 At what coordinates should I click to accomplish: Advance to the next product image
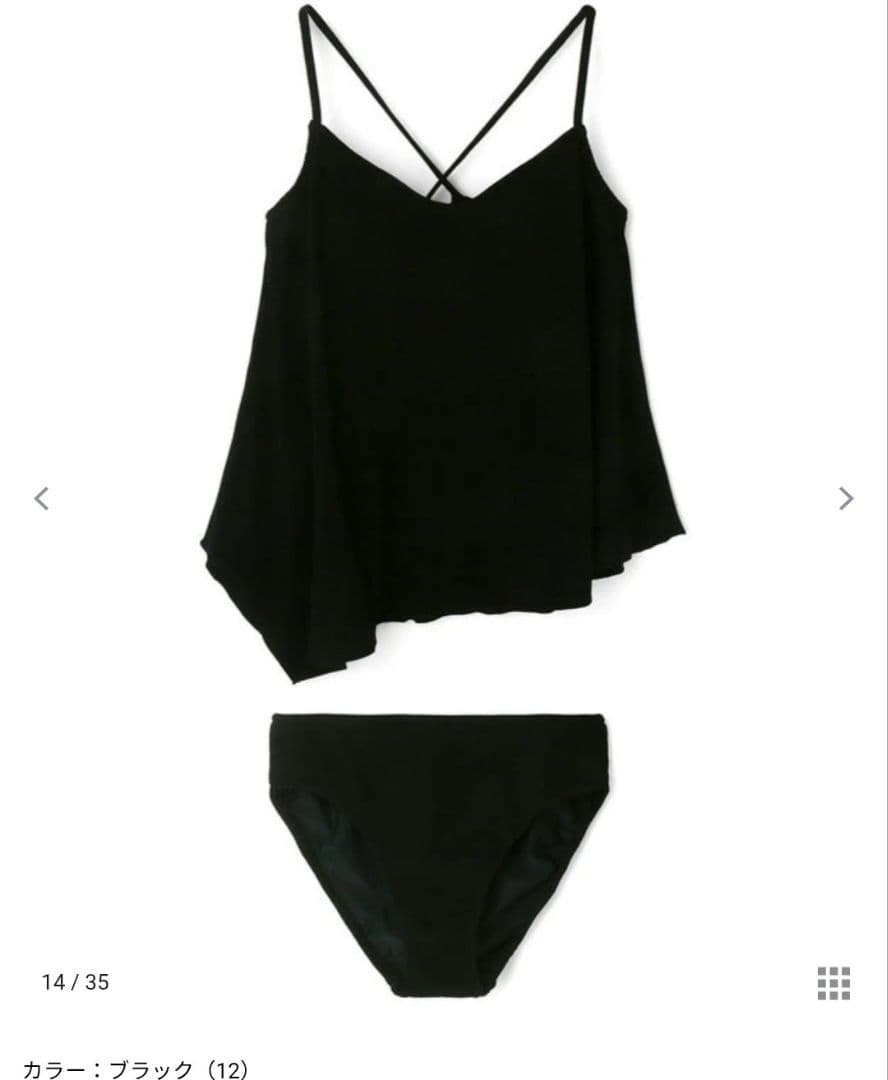[x=846, y=498]
